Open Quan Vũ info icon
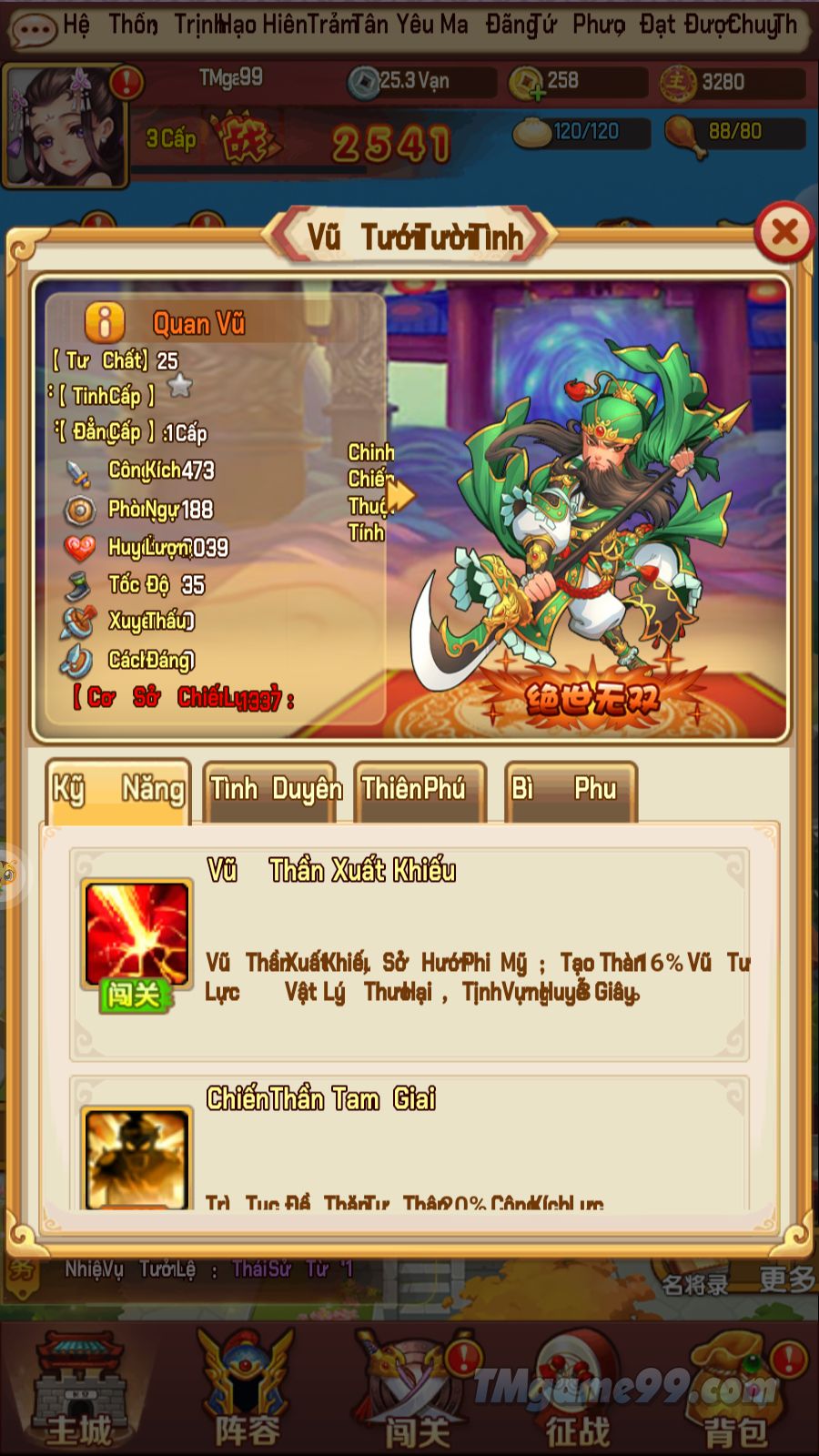819x1456 pixels. [105, 321]
